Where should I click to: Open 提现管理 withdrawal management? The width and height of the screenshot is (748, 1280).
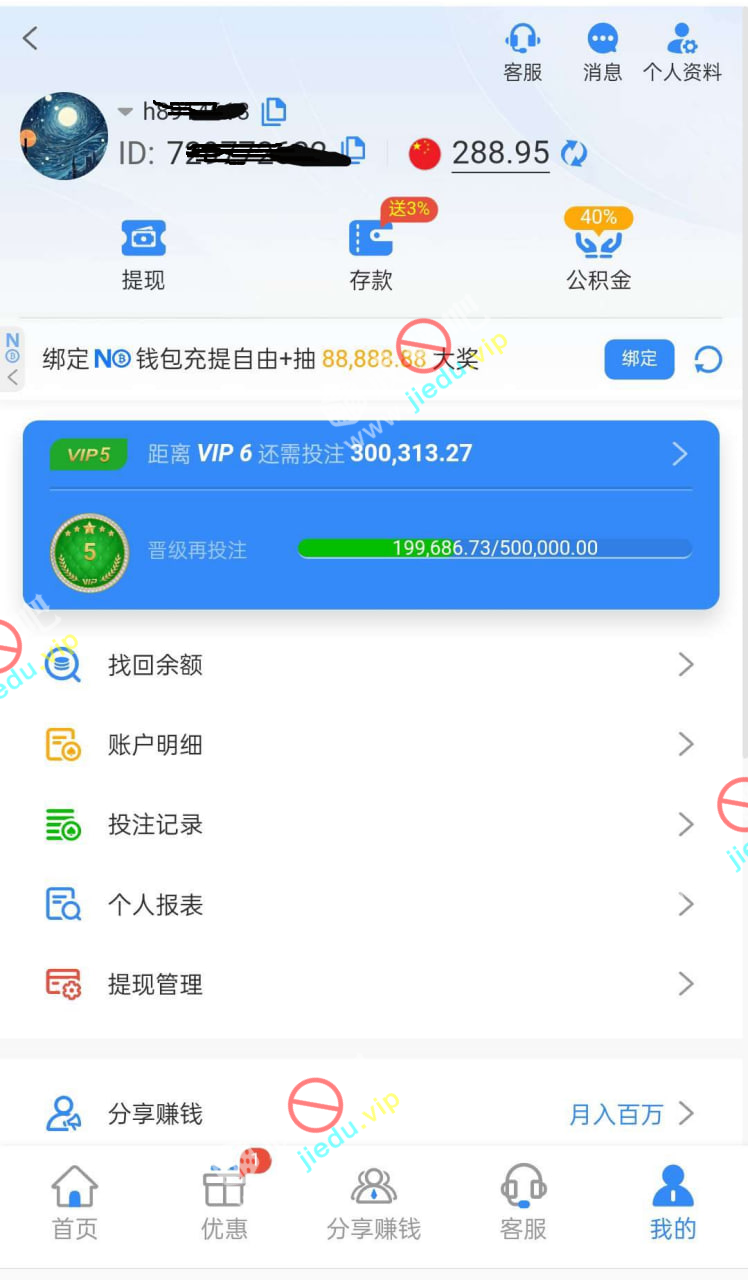click(371, 985)
